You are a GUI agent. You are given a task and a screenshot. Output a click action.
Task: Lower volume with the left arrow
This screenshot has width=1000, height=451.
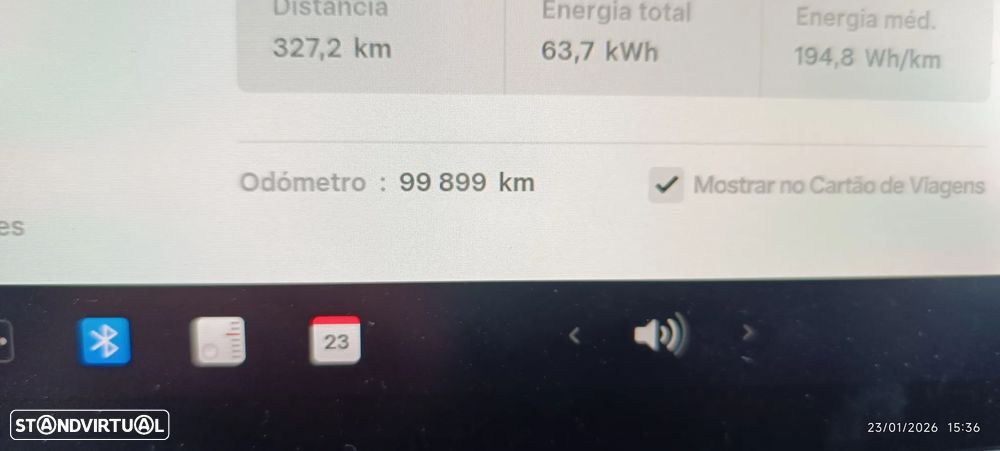[574, 336]
